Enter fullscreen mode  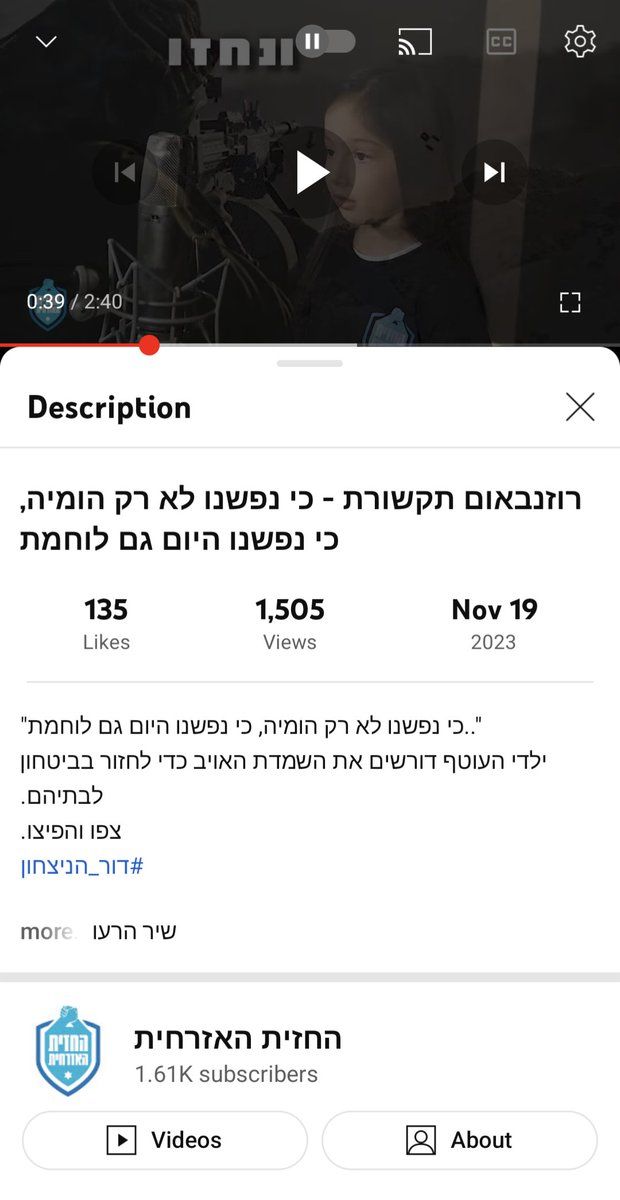point(570,303)
